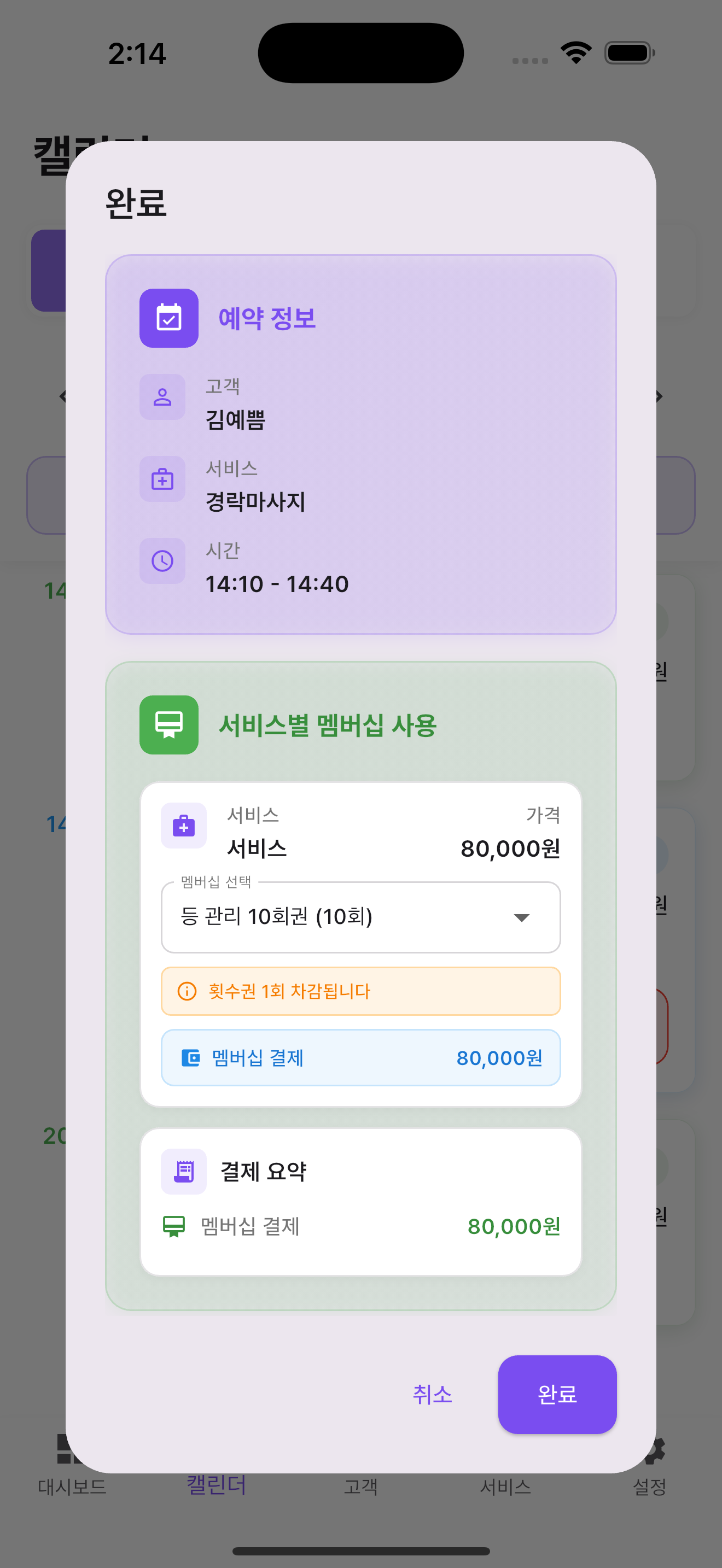Expand the 멤버십 선택 dropdown

point(360,917)
